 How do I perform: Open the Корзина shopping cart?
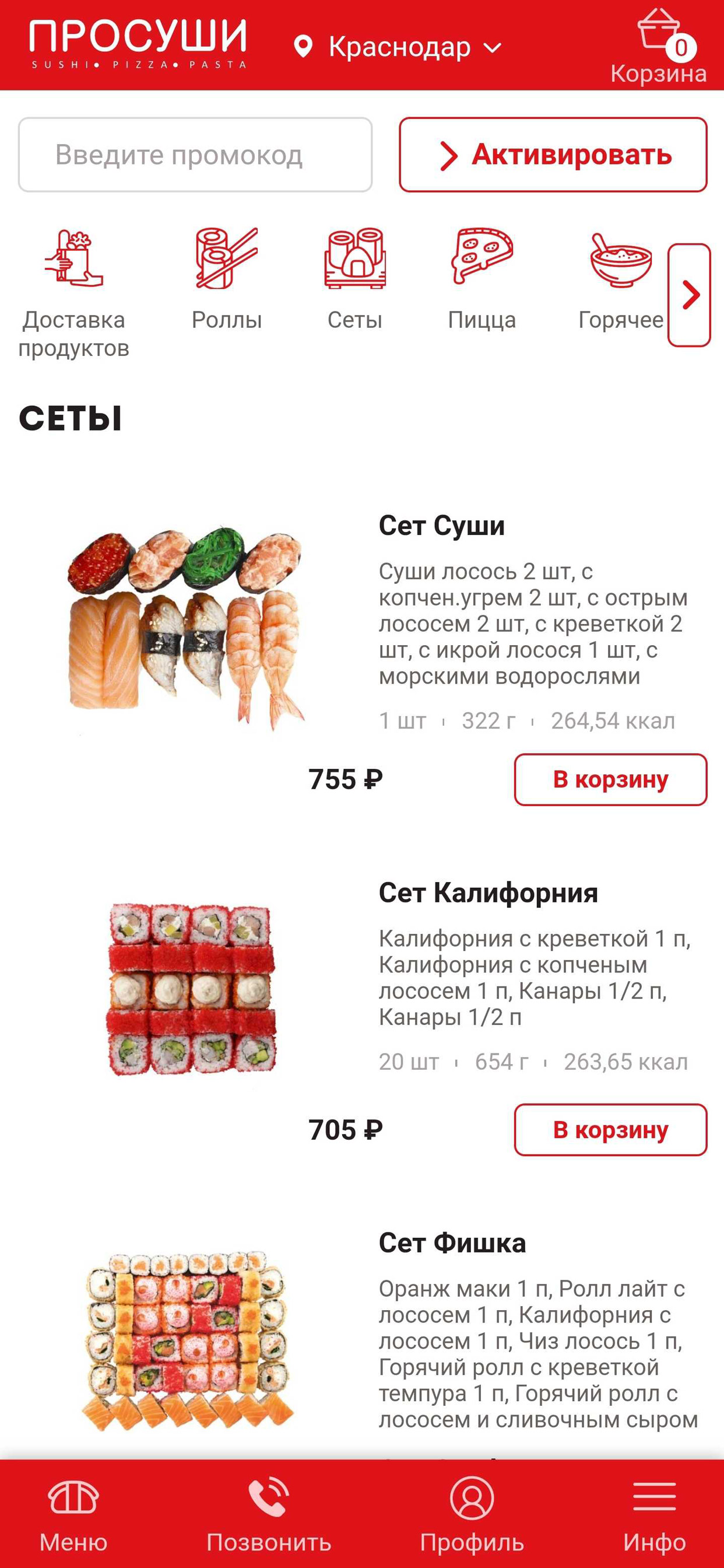pos(658,45)
